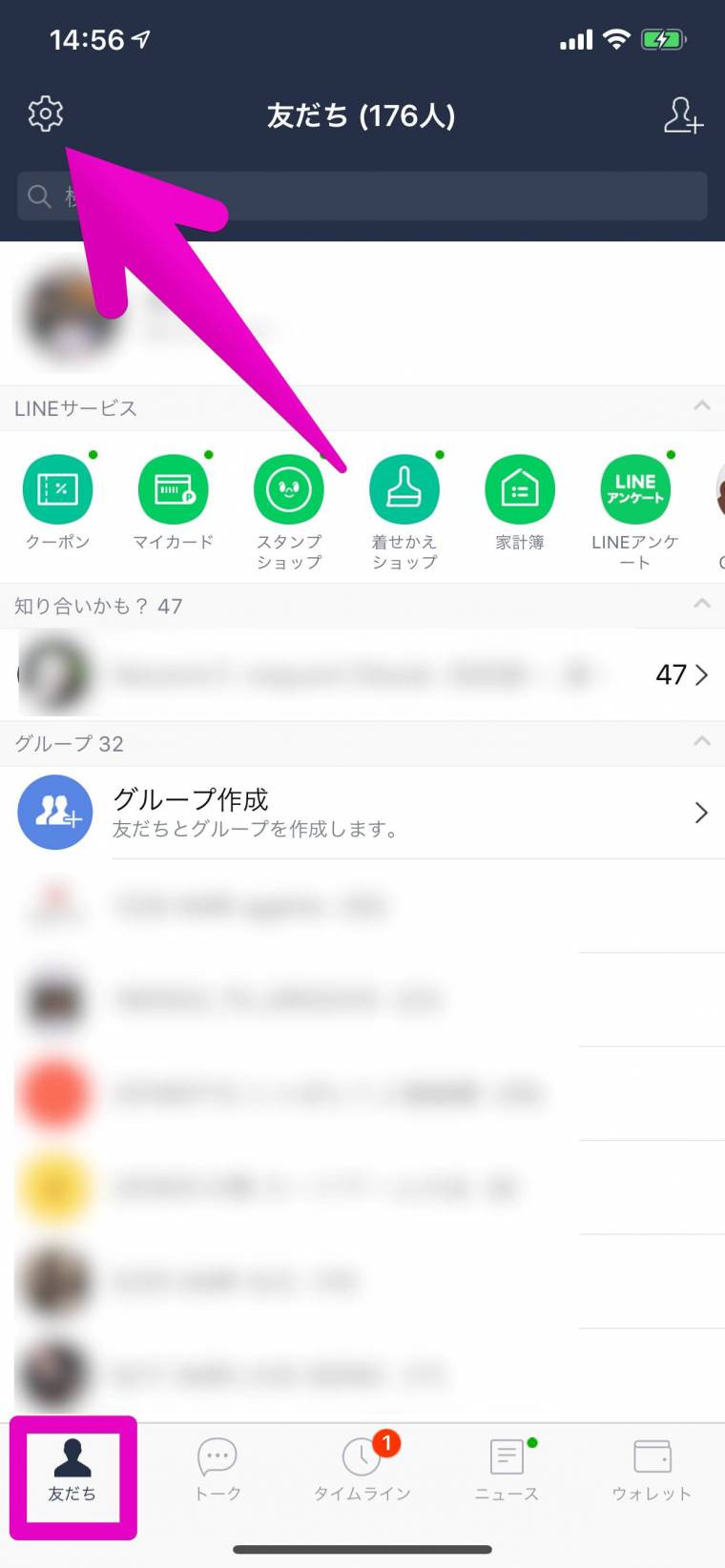Open the 47 suggested friends row
This screenshot has height=1568, width=725.
(x=362, y=674)
